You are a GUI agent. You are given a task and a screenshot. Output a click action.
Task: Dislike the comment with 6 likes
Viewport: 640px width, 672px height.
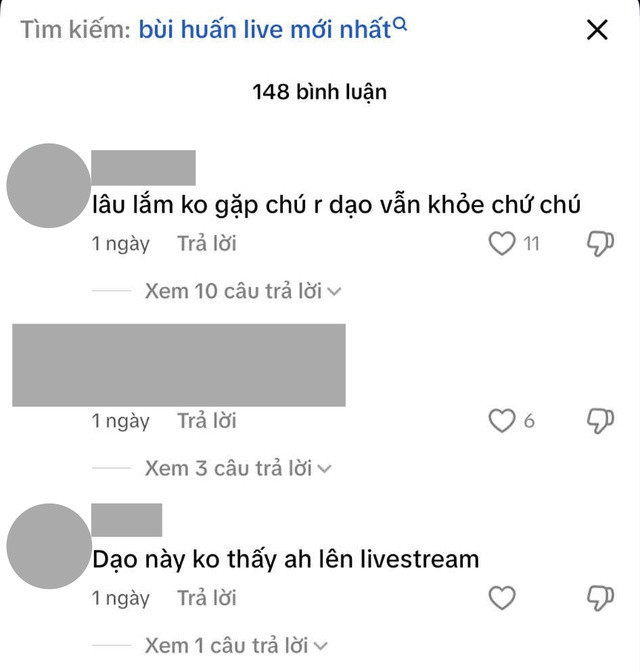pyautogui.click(x=599, y=421)
